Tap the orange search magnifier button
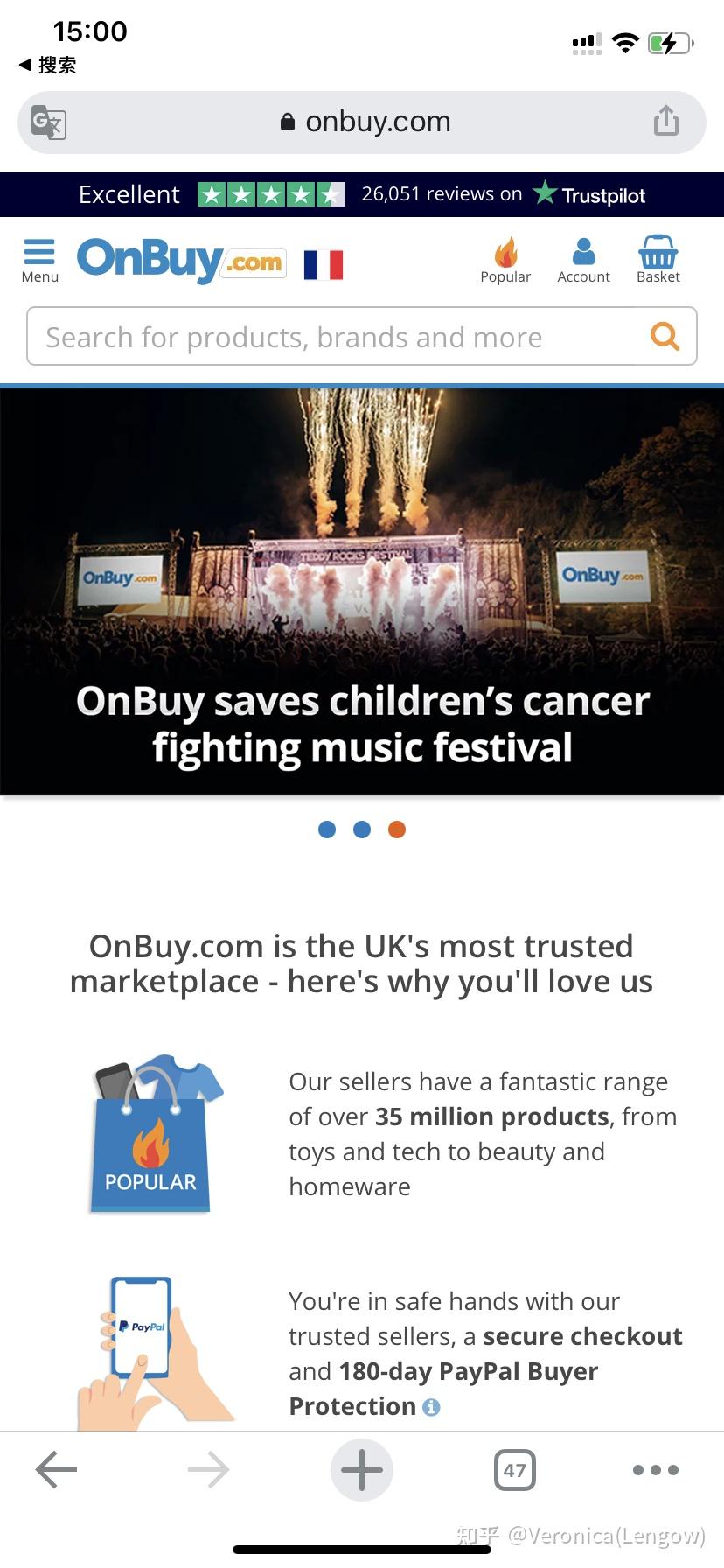Viewport: 724px width, 1568px height. [665, 336]
